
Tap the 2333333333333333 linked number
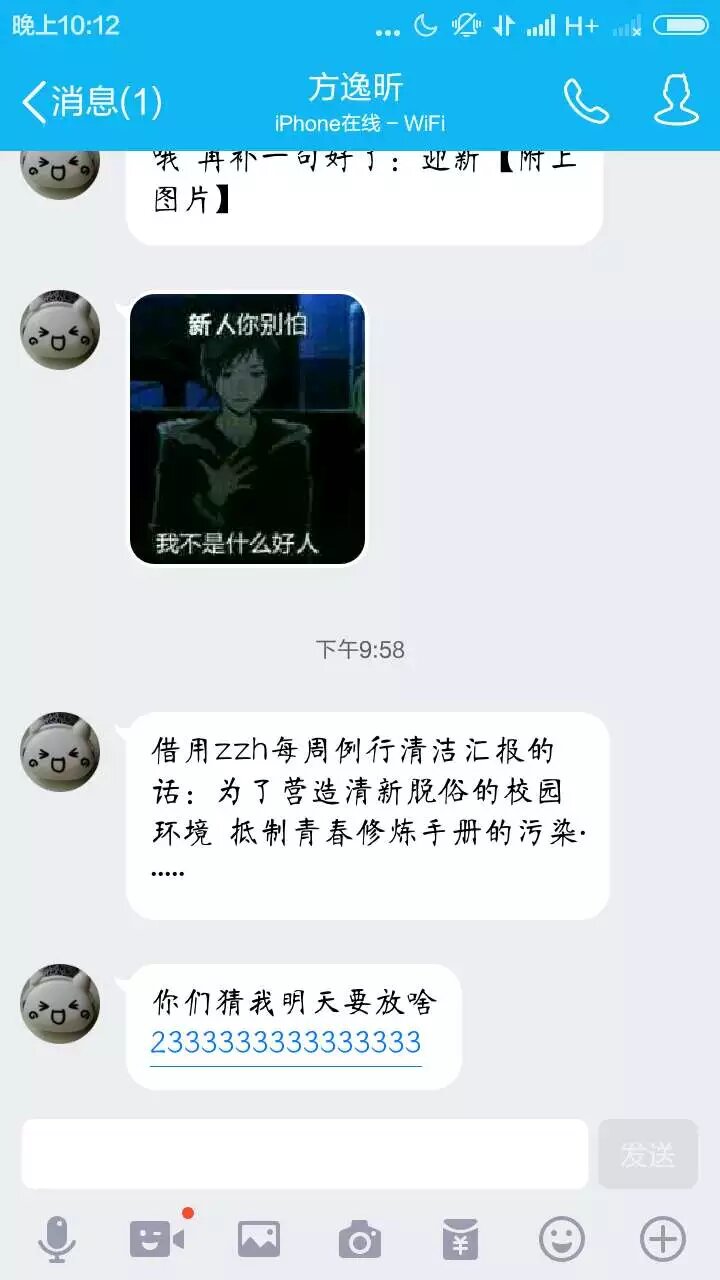pos(286,1043)
